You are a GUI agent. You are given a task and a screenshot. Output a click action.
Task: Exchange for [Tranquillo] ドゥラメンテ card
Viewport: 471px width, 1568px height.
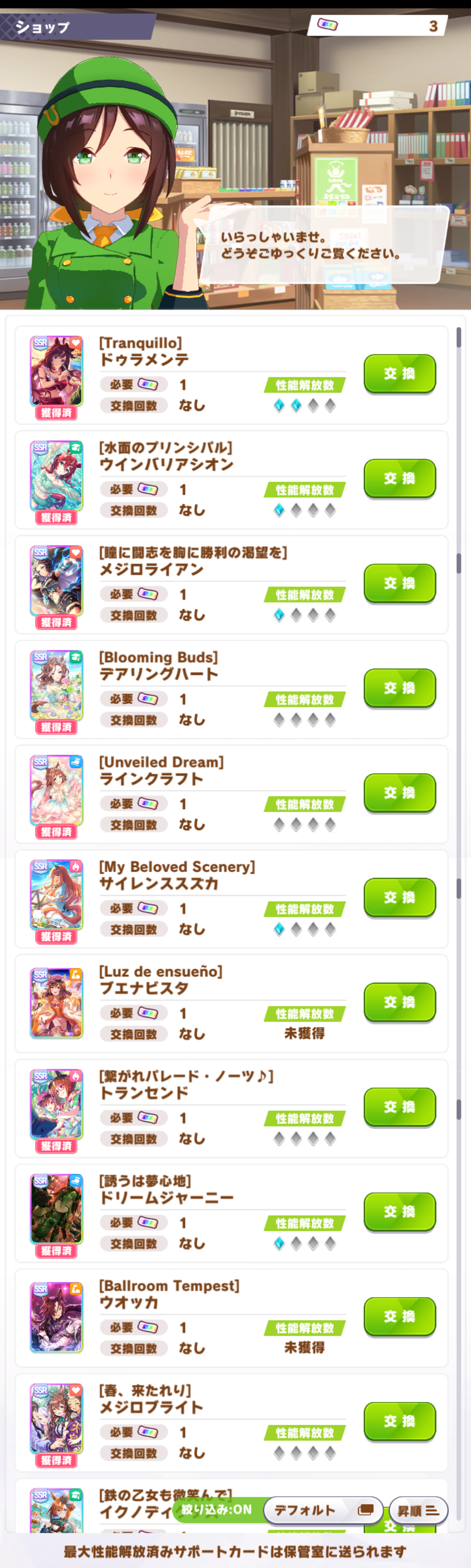click(399, 374)
